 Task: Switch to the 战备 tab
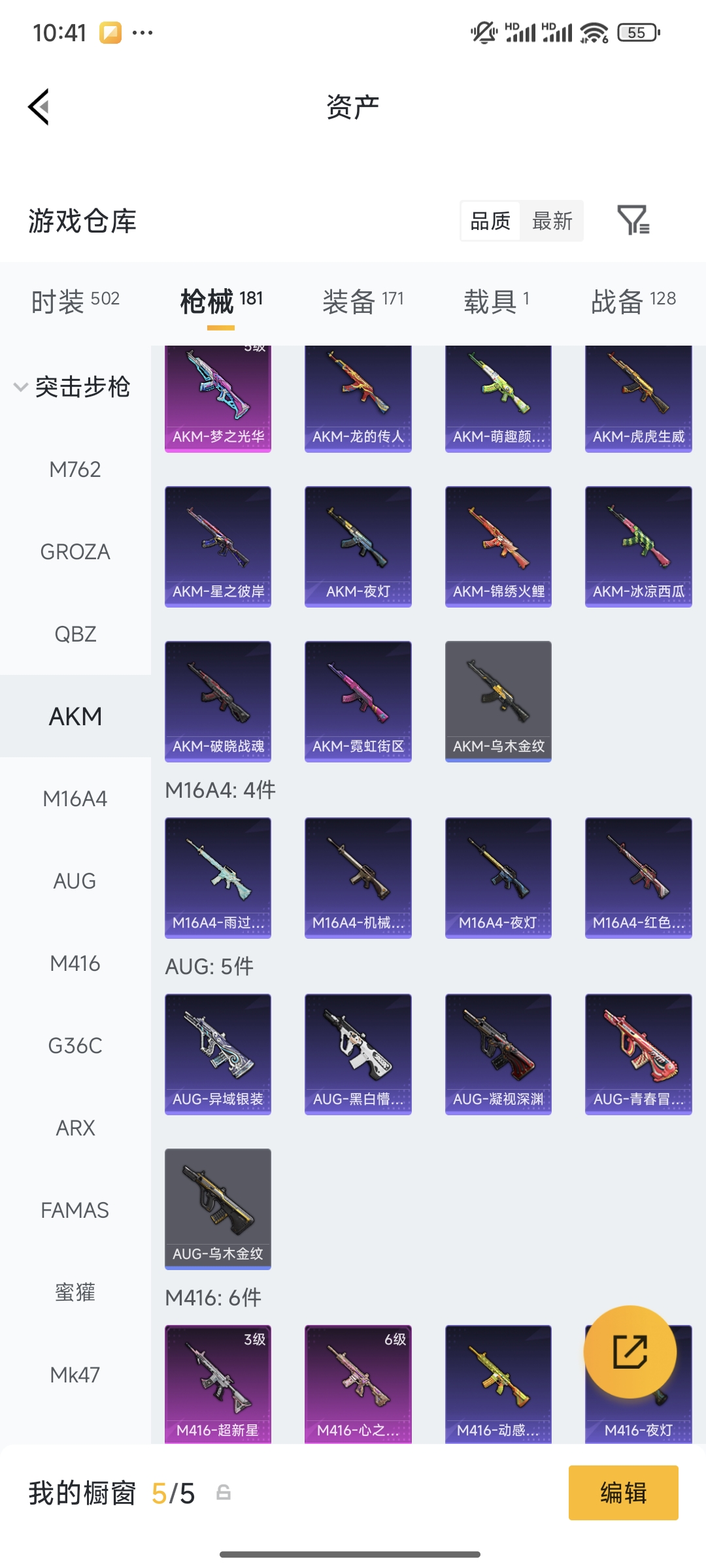pyautogui.click(x=633, y=301)
